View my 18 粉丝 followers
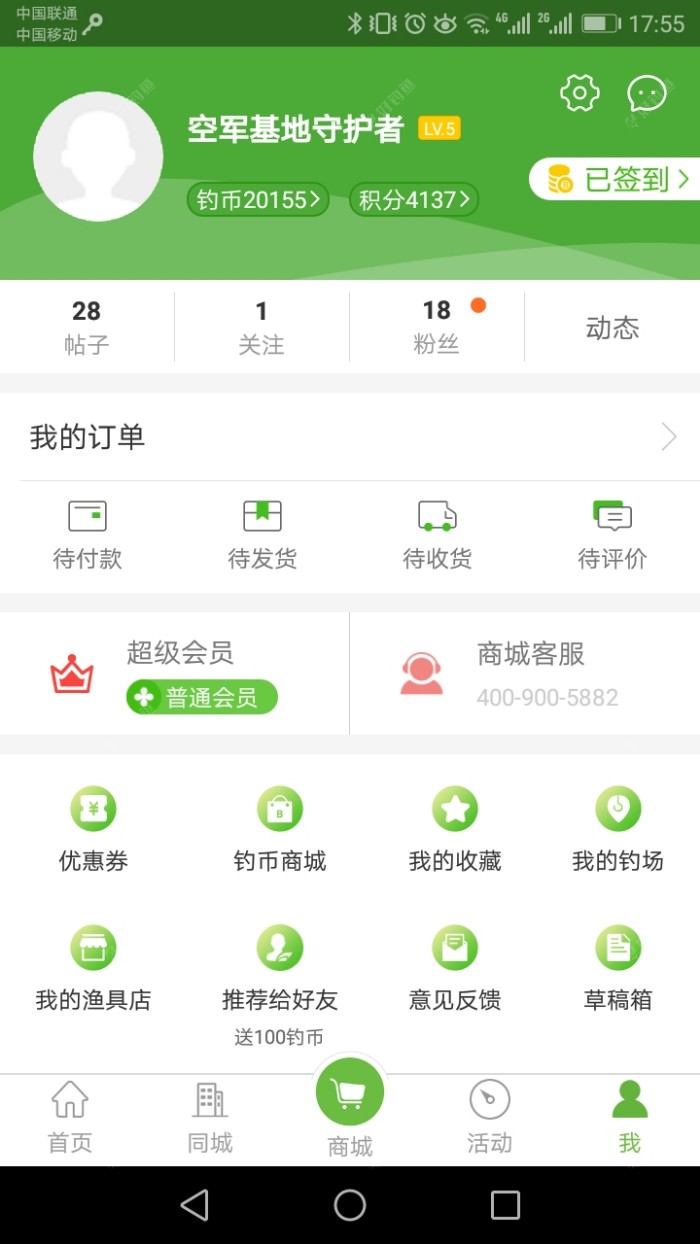Screen dimensions: 700x1244 (x=437, y=327)
